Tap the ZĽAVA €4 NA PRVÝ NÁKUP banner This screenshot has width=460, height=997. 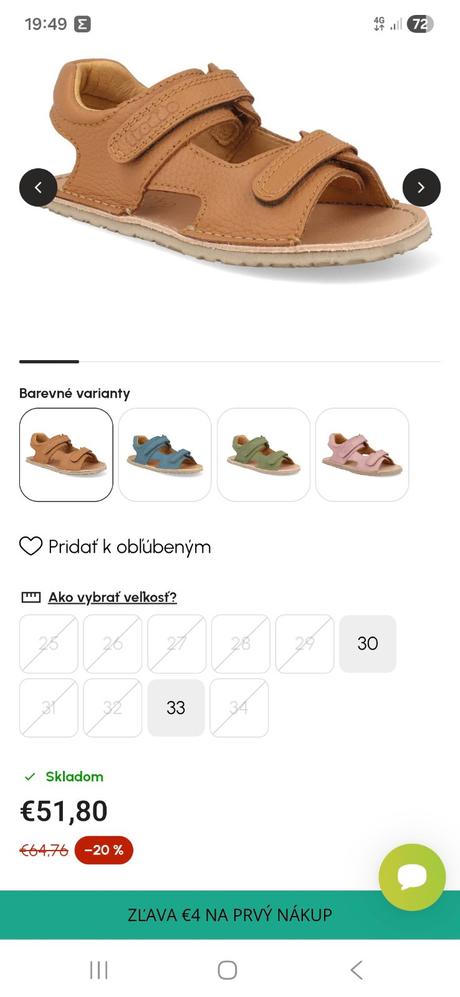point(230,915)
